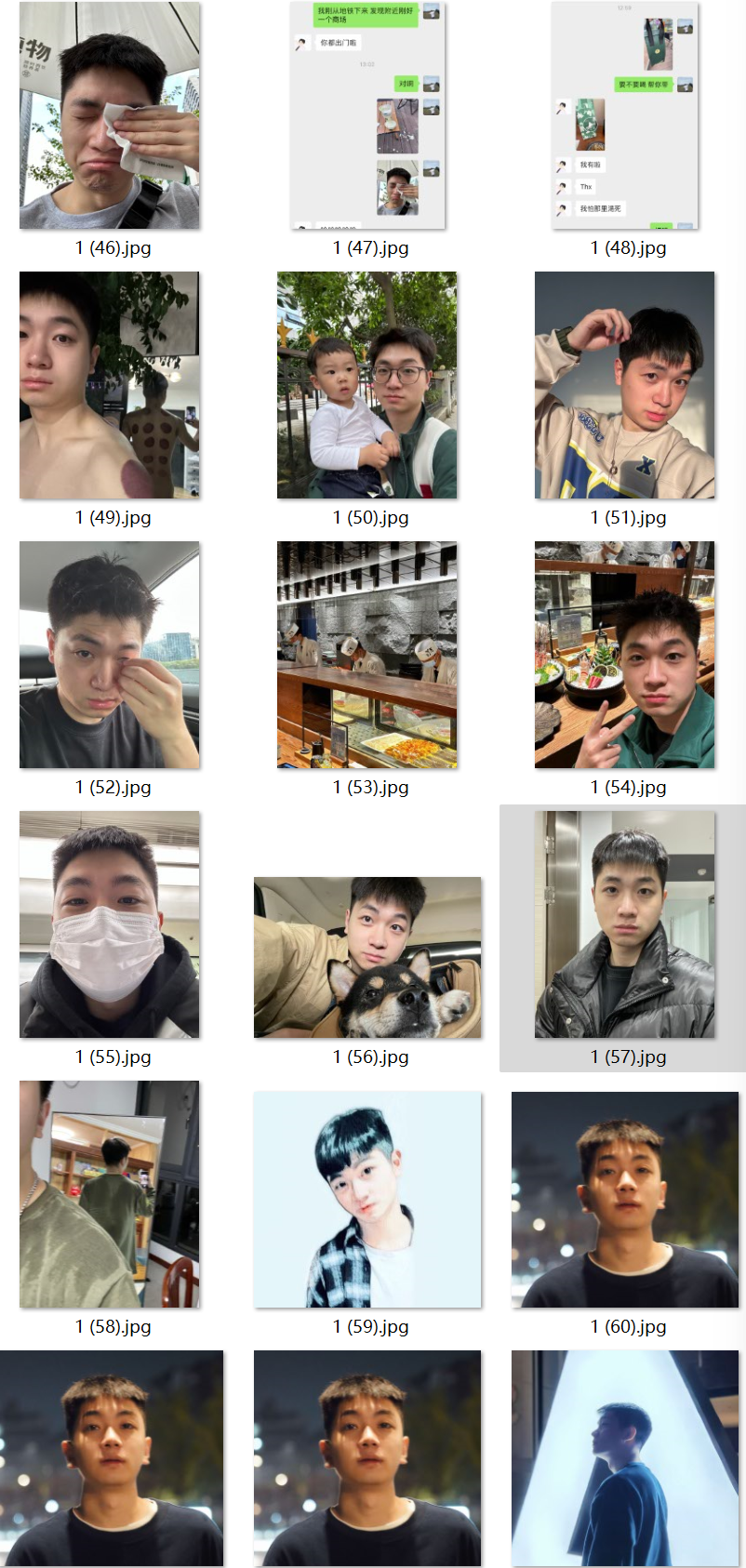Viewport: 746px width, 1568px height.
Task: Open the chat screenshot 1 (47).jpg
Action: click(367, 116)
